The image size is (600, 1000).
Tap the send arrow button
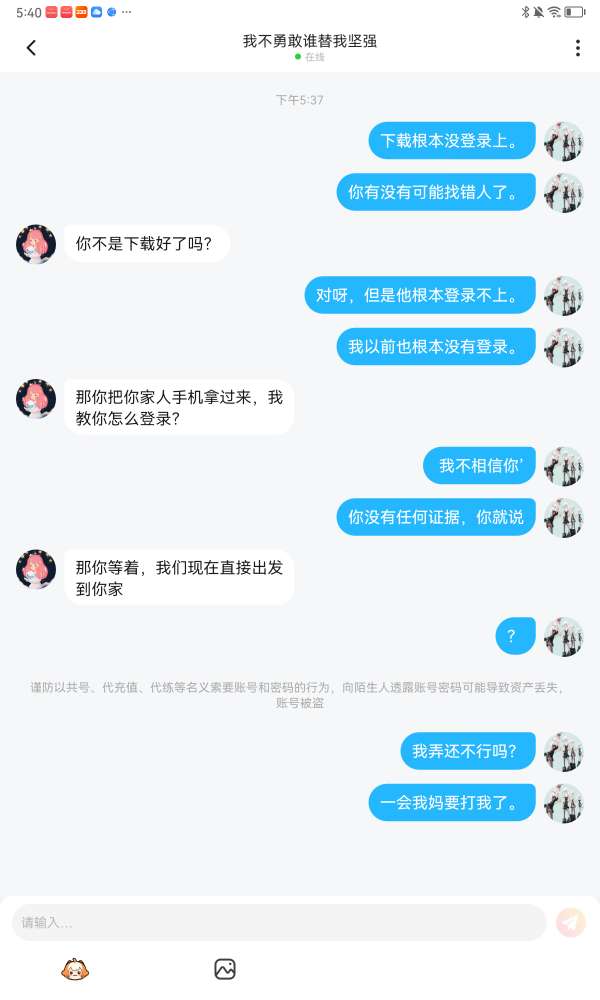(571, 922)
